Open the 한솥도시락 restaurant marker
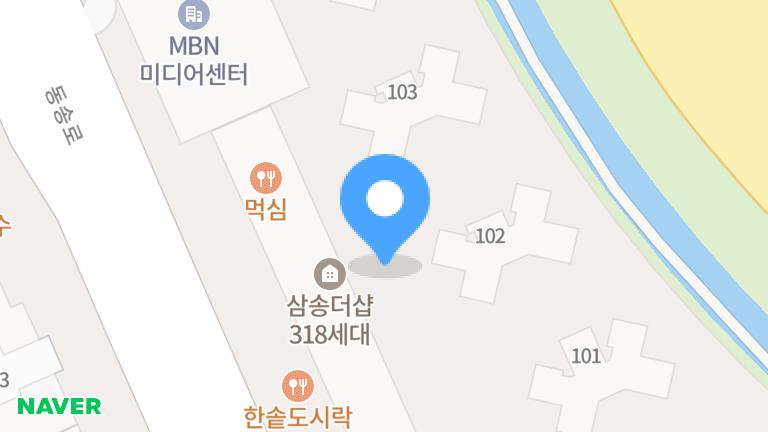The image size is (768, 432). click(x=297, y=385)
